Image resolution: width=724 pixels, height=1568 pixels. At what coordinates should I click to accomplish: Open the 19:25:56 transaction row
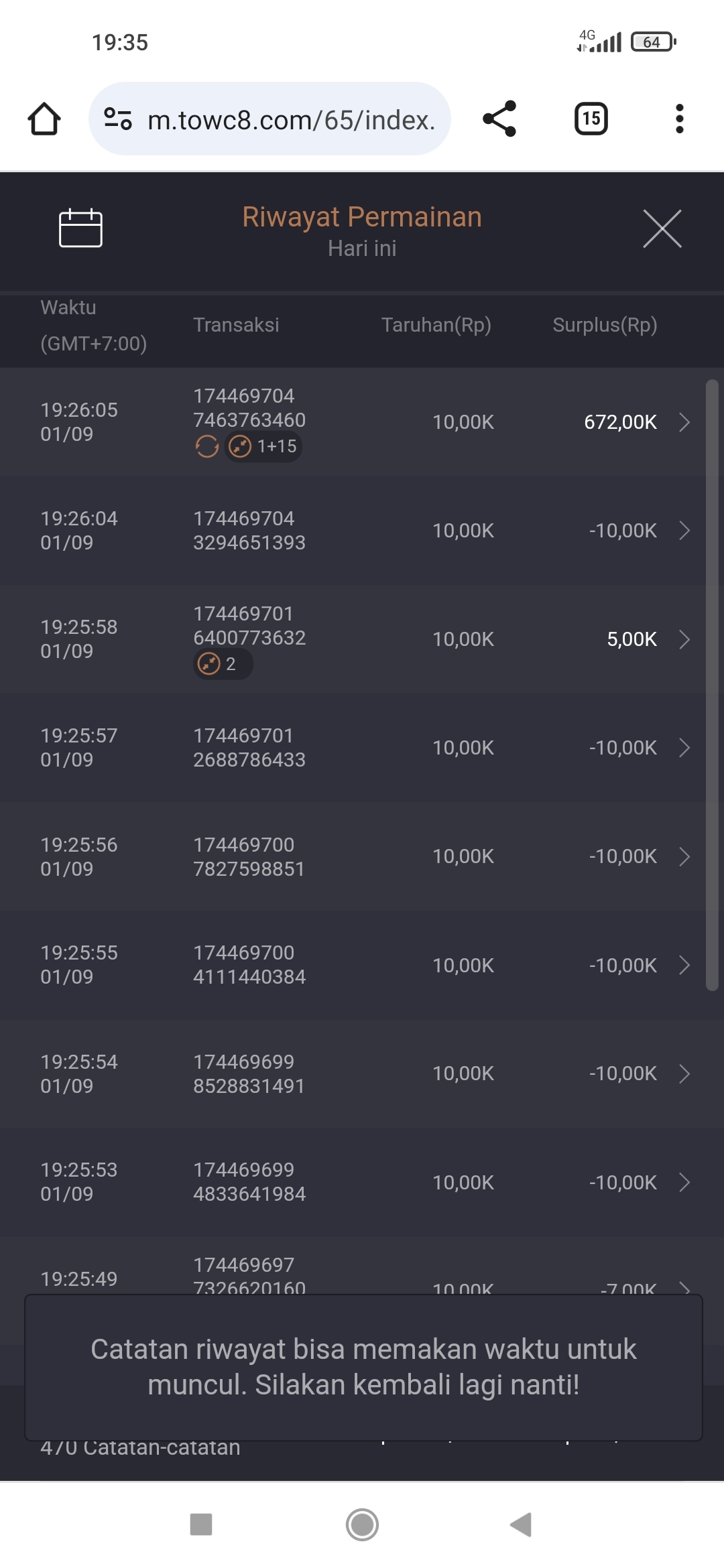point(362,856)
